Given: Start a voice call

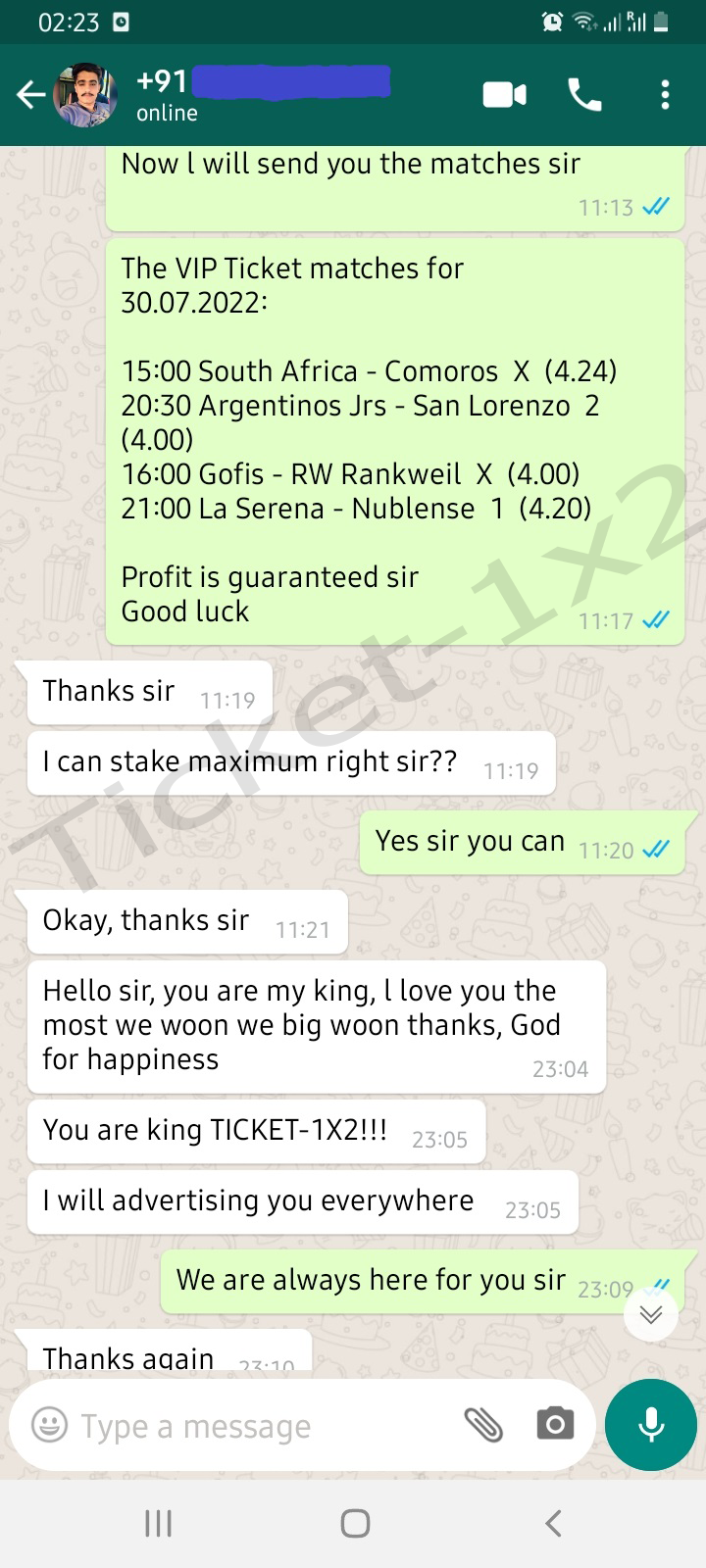Looking at the screenshot, I should (x=585, y=95).
